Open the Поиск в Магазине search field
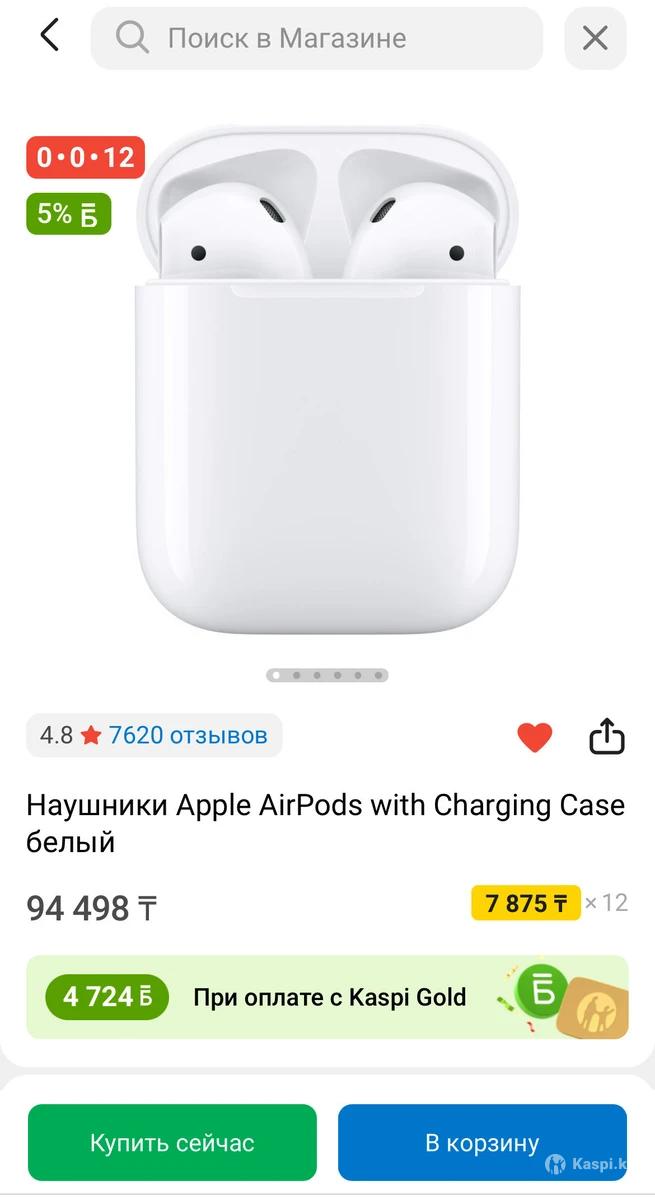655x1200 pixels. click(316, 39)
